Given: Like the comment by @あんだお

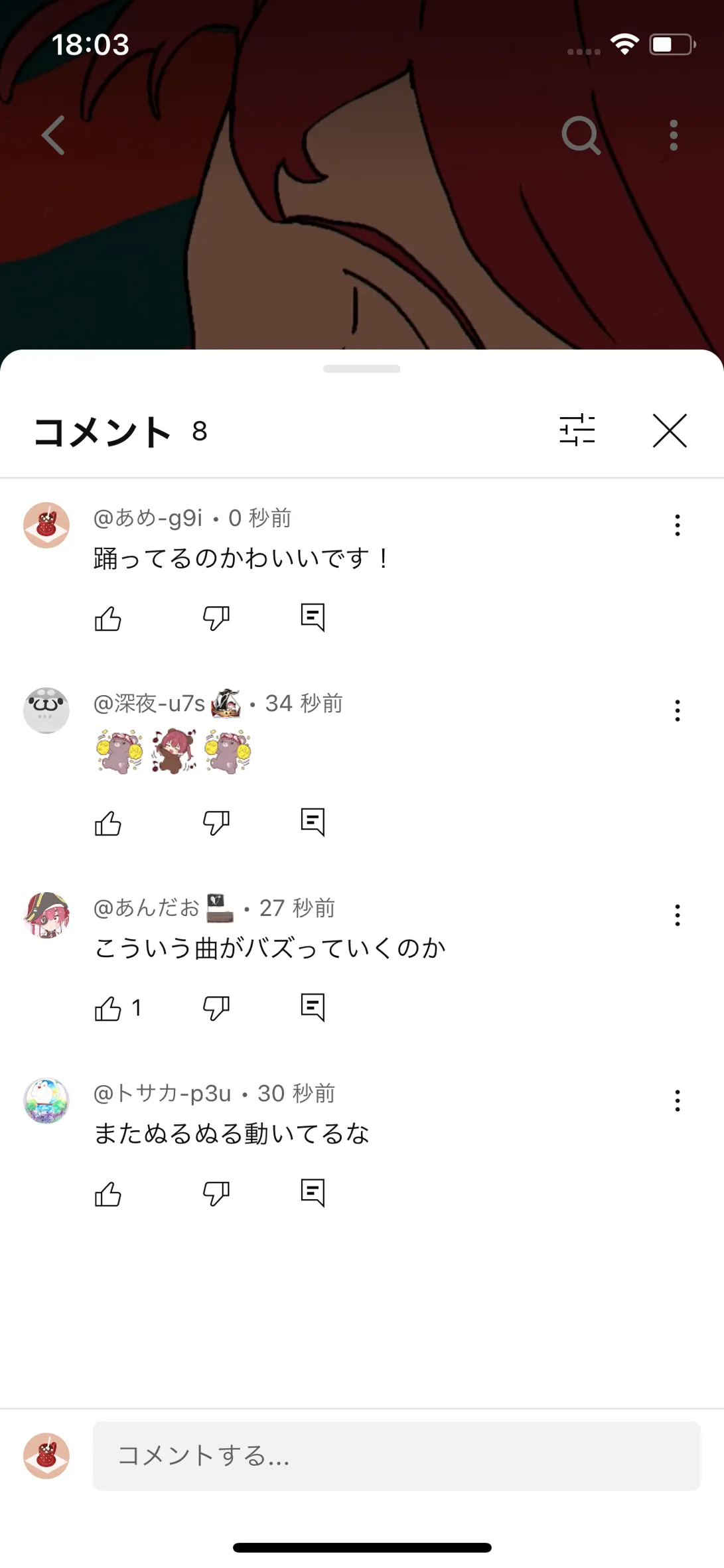Looking at the screenshot, I should 108,1008.
